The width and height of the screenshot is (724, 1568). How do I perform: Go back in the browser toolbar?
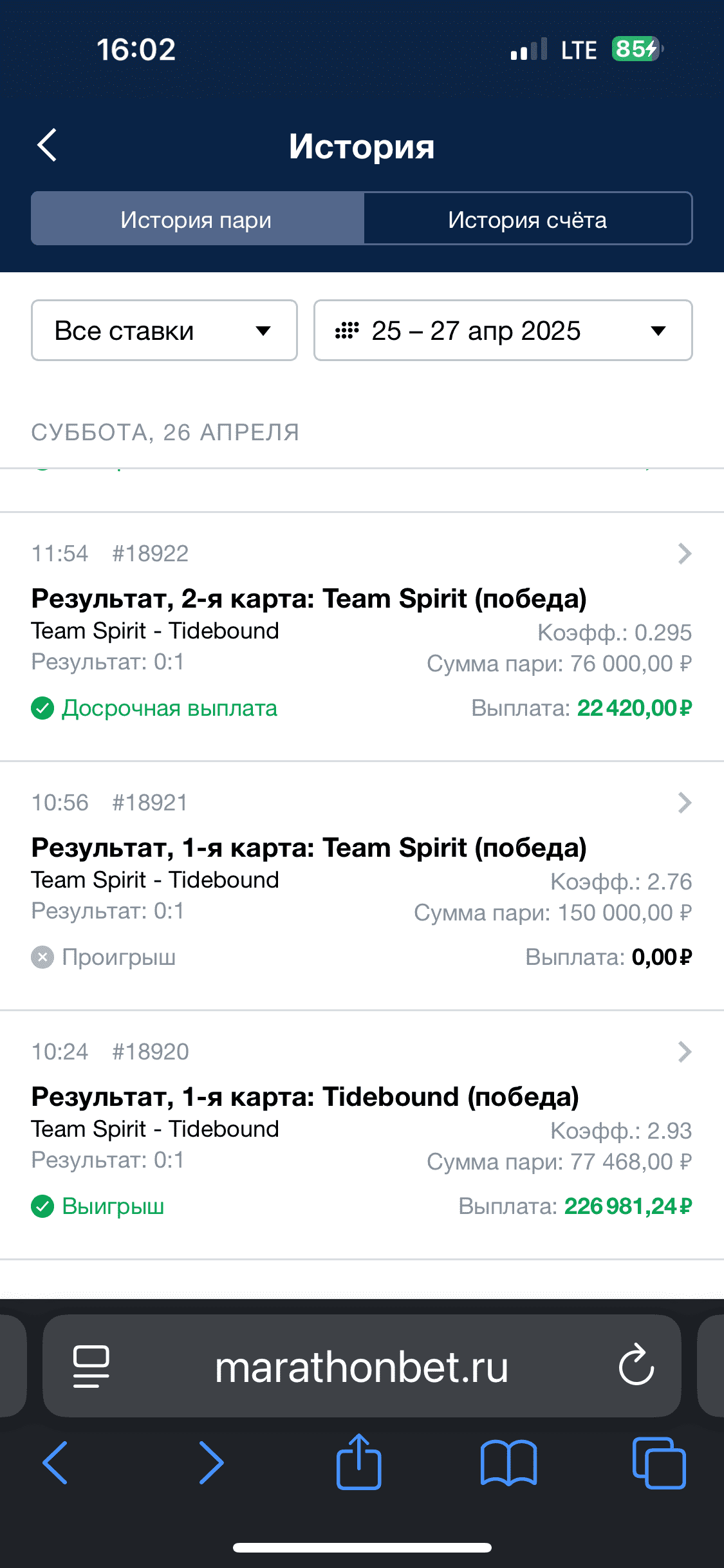click(x=55, y=1462)
